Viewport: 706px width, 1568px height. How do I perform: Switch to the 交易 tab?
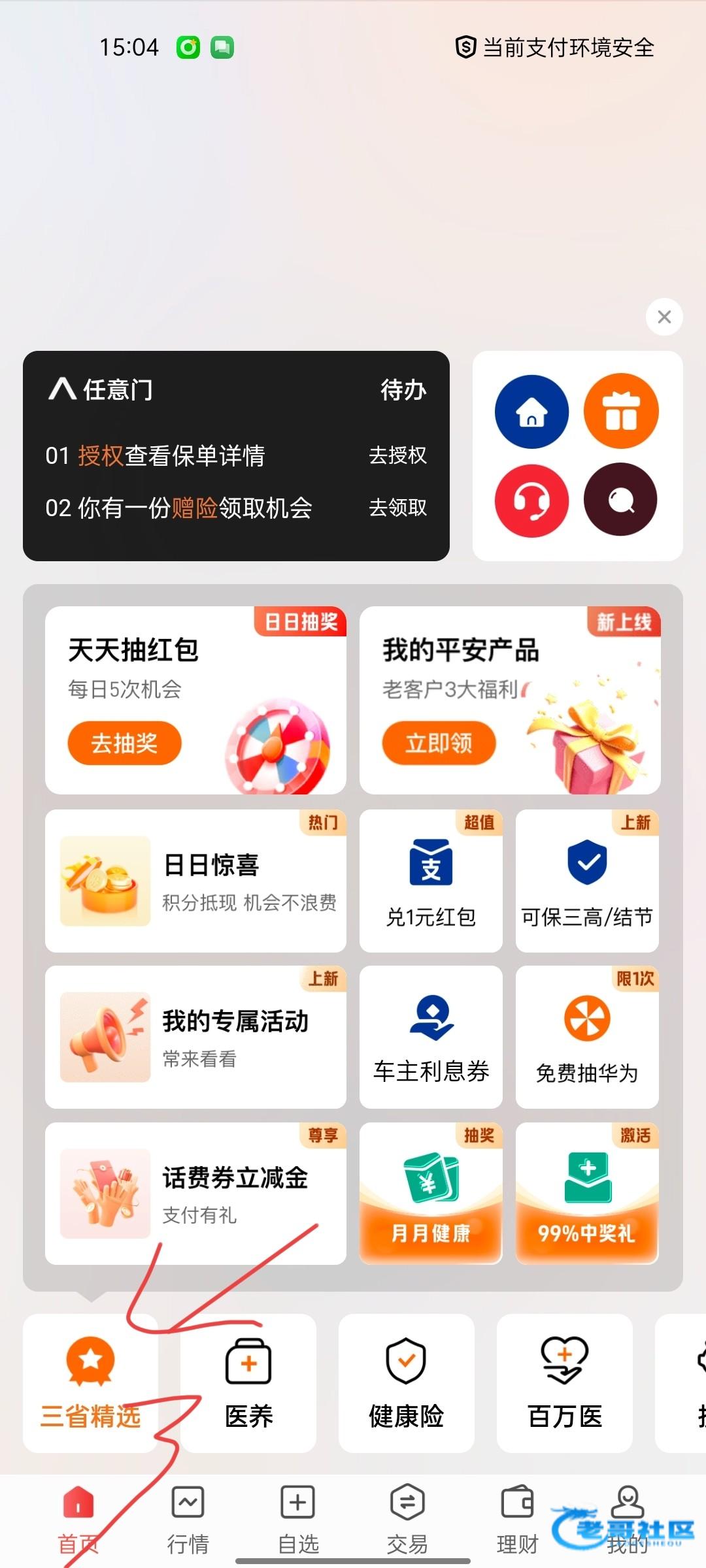tap(407, 1520)
